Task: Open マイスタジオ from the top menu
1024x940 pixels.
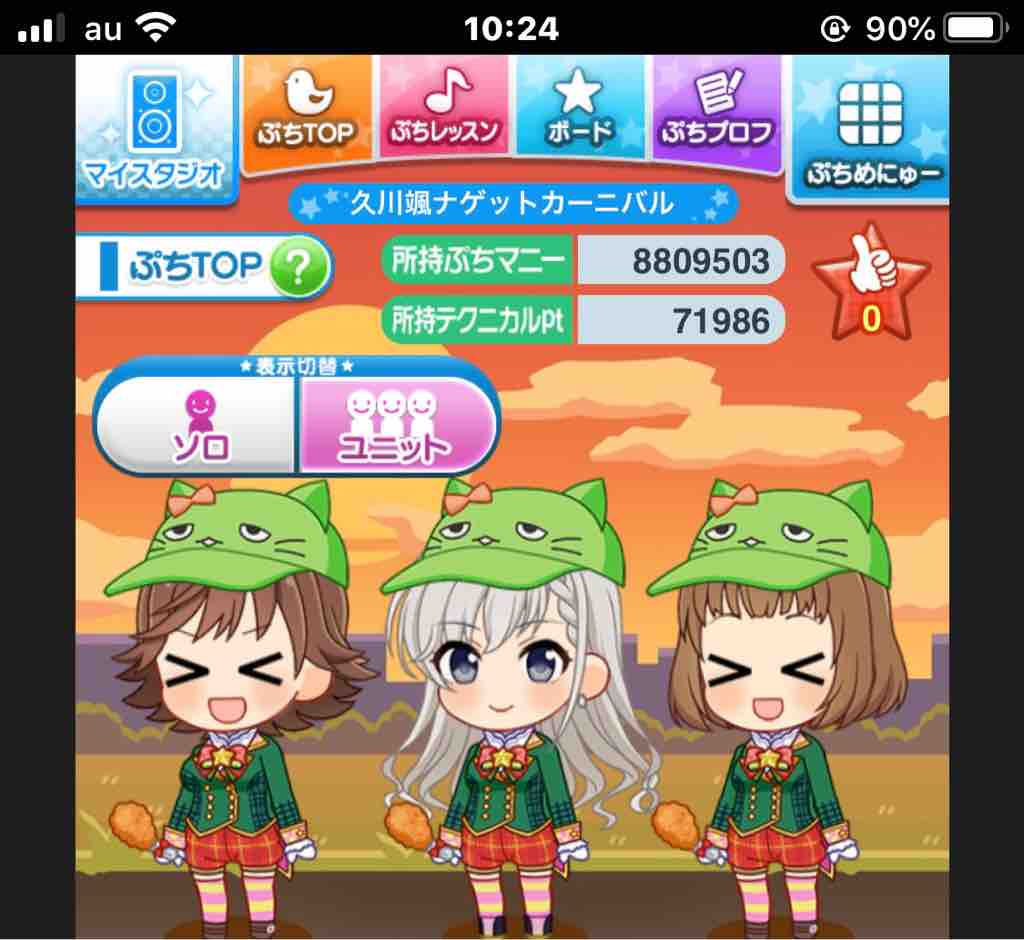Action: (155, 129)
